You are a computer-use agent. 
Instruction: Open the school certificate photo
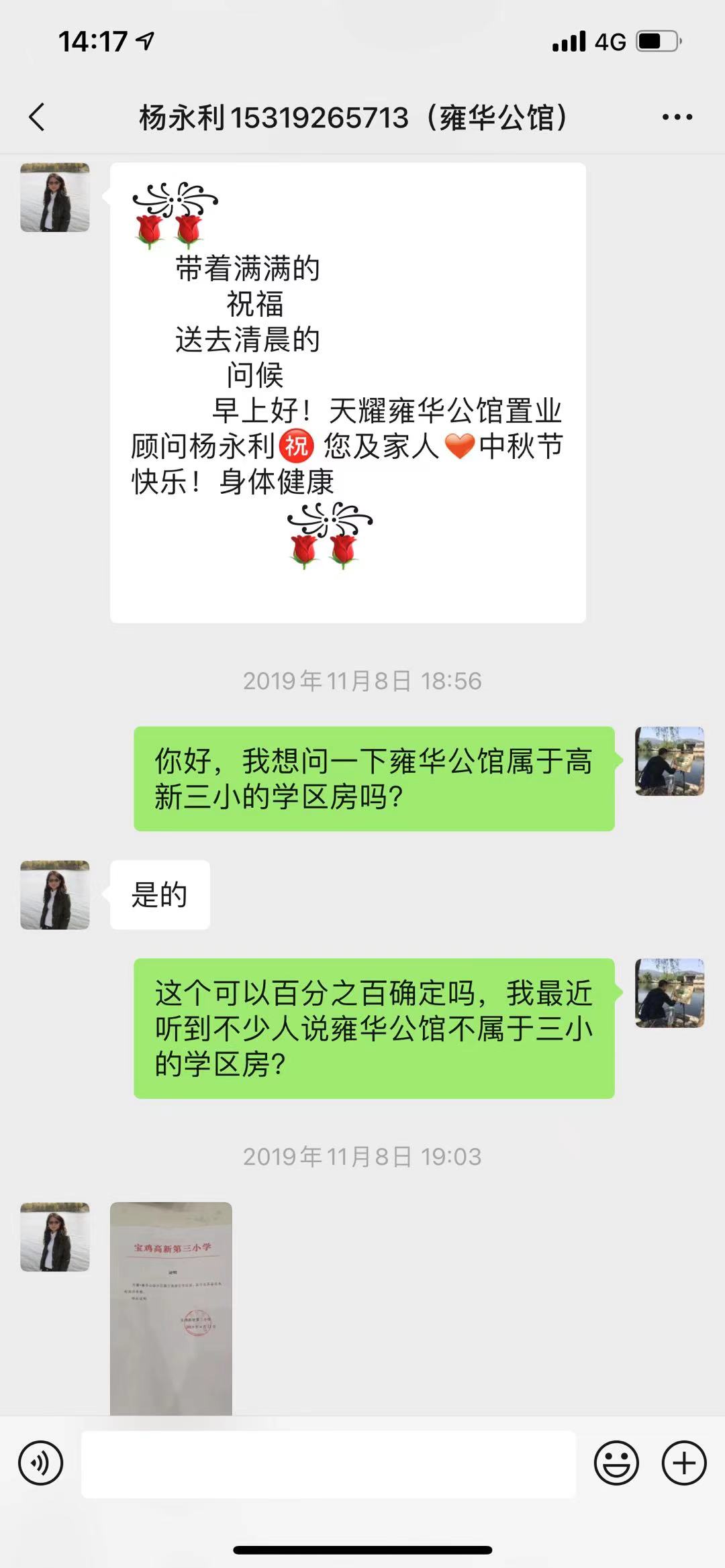pyautogui.click(x=171, y=1308)
